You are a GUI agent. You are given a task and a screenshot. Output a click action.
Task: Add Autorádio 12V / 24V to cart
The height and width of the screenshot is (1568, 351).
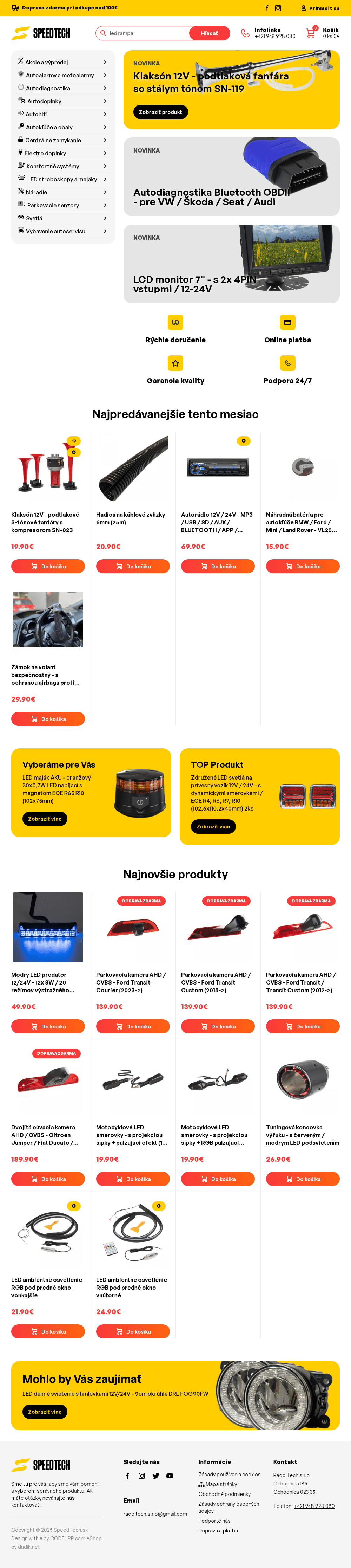(x=218, y=566)
